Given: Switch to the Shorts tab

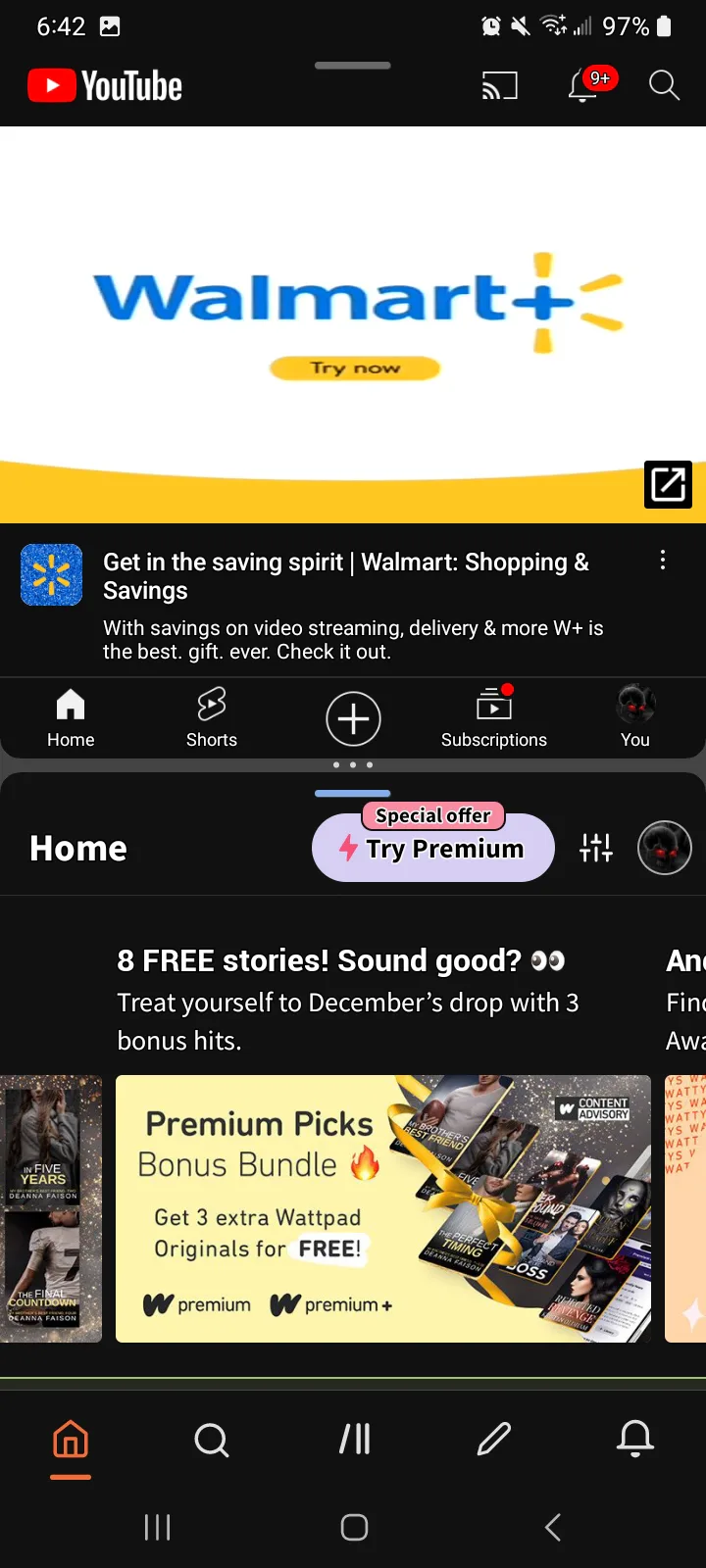Looking at the screenshot, I should (212, 718).
